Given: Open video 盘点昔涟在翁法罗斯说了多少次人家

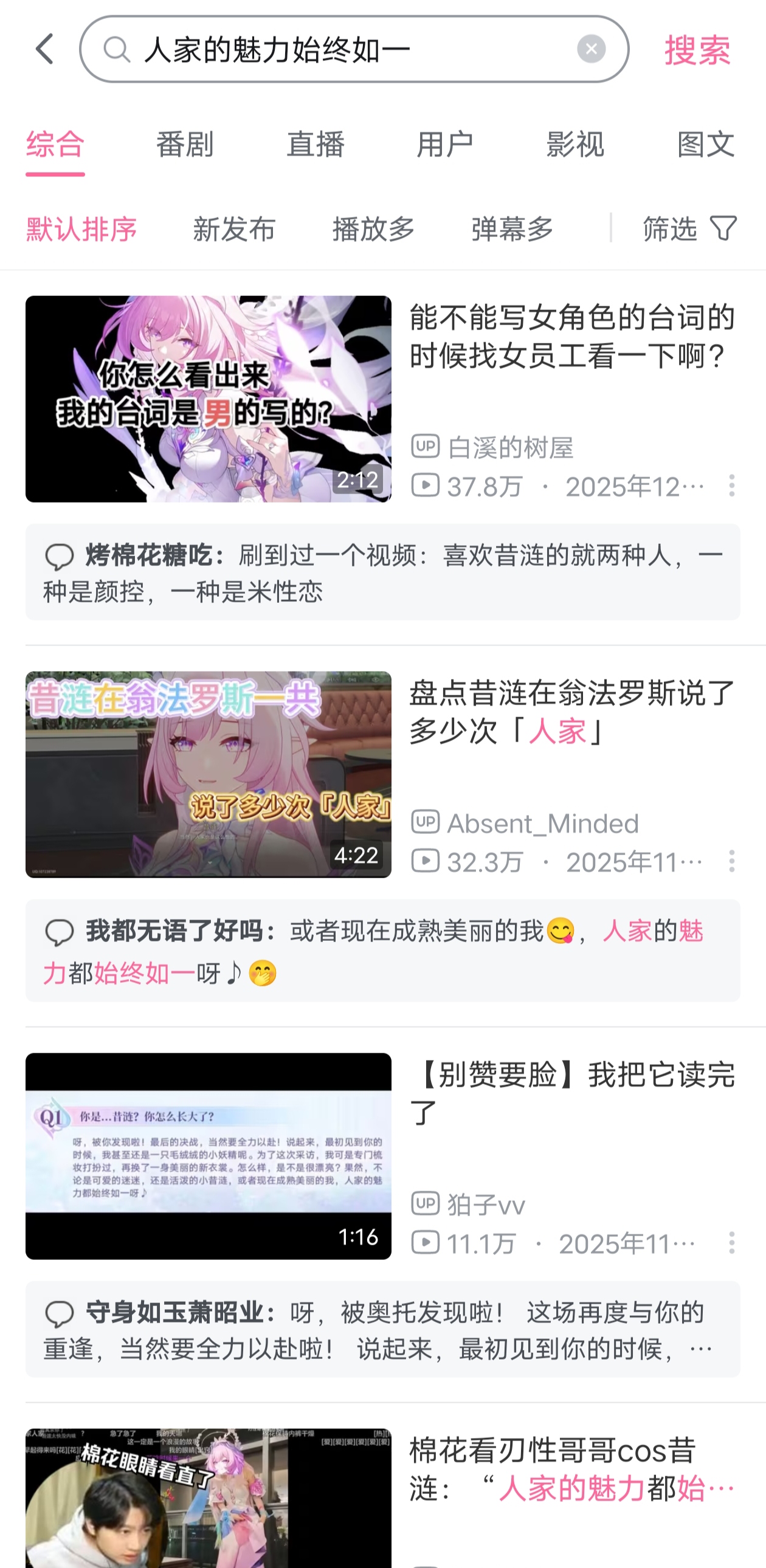Looking at the screenshot, I should [571, 712].
